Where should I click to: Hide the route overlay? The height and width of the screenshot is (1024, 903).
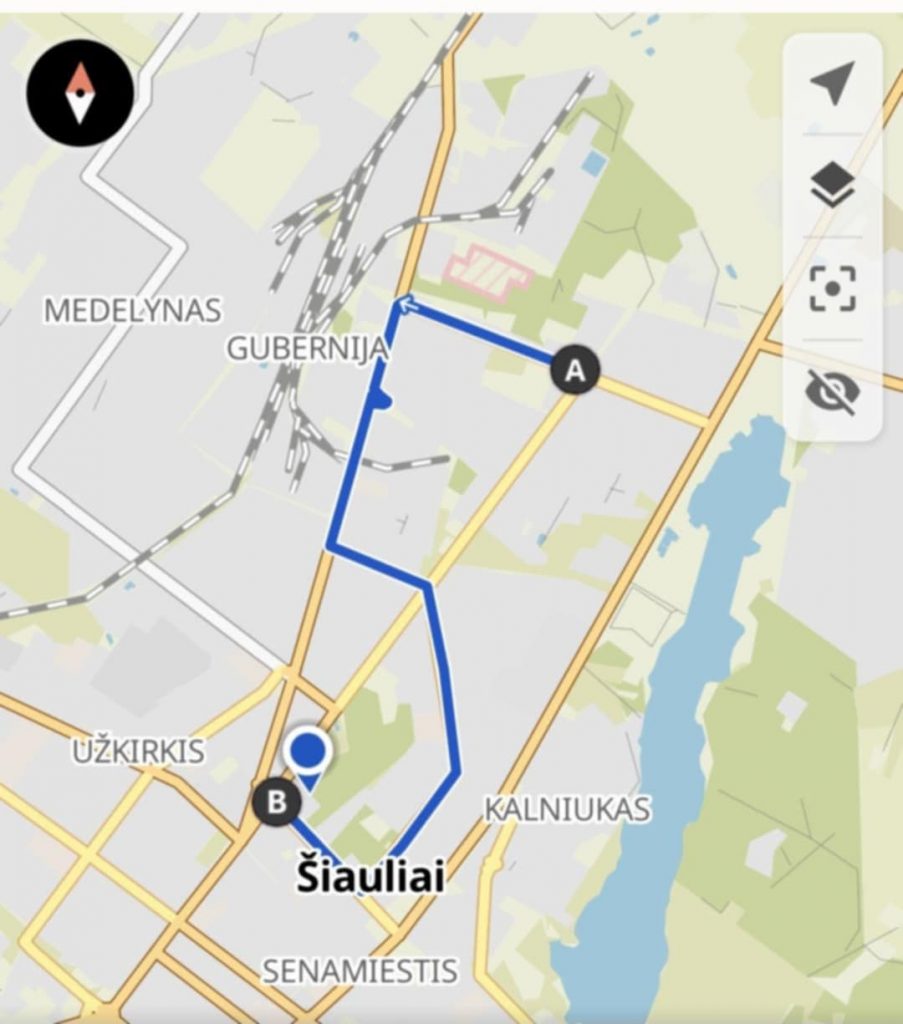[x=832, y=391]
